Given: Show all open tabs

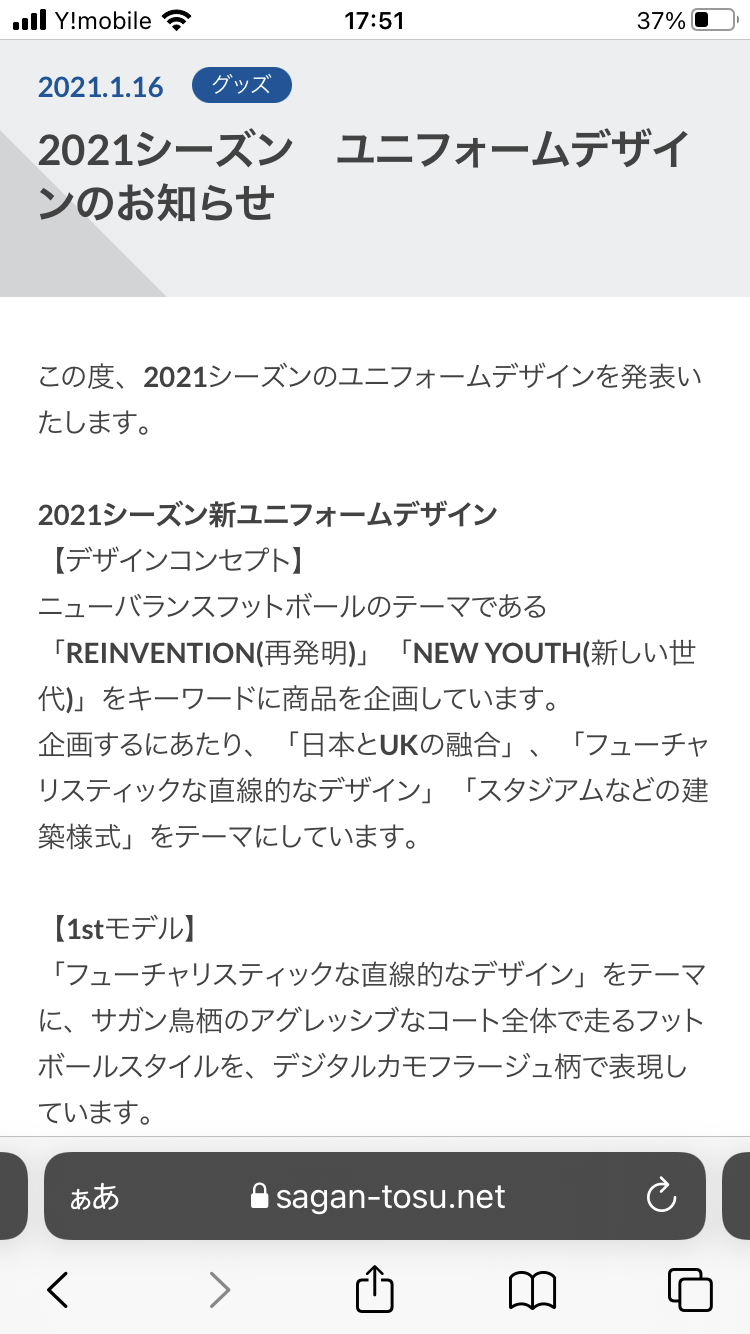Looking at the screenshot, I should coord(690,1291).
